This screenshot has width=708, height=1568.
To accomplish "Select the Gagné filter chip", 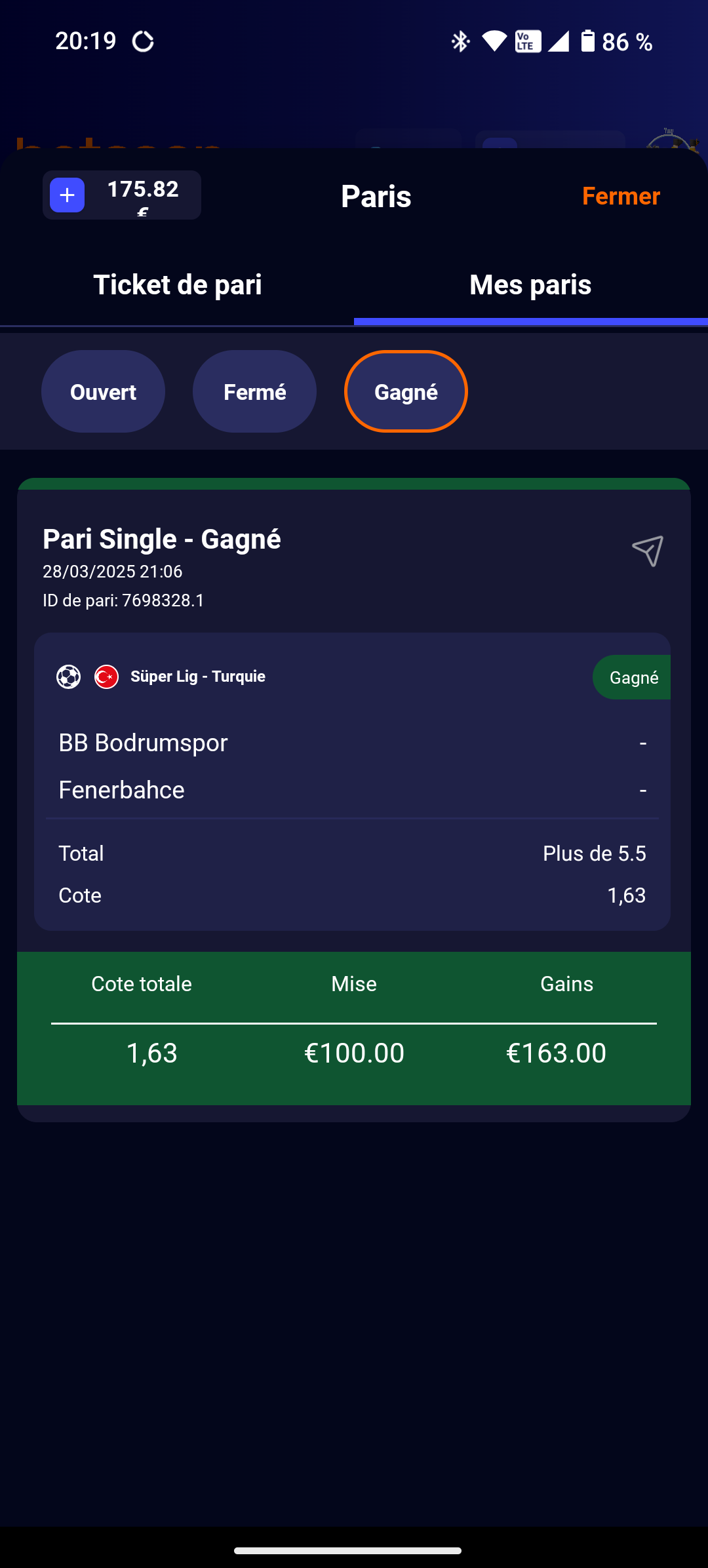I will pyautogui.click(x=406, y=391).
